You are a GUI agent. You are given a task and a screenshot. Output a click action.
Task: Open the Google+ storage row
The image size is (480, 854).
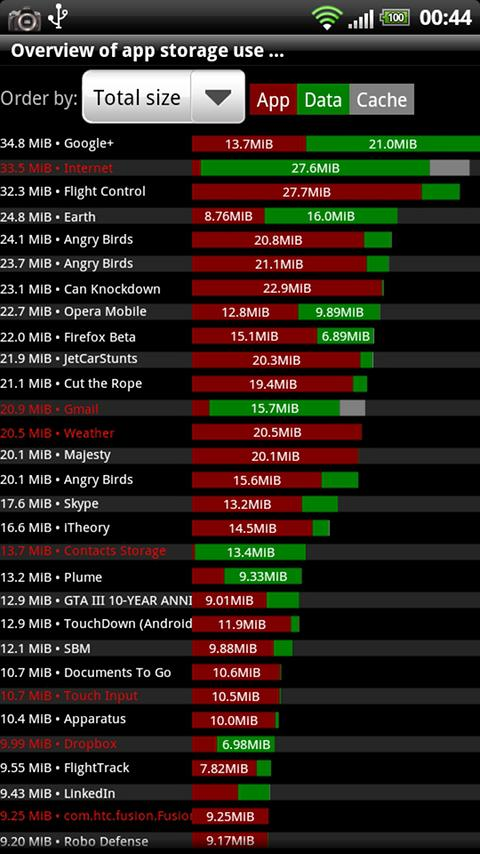point(240,144)
